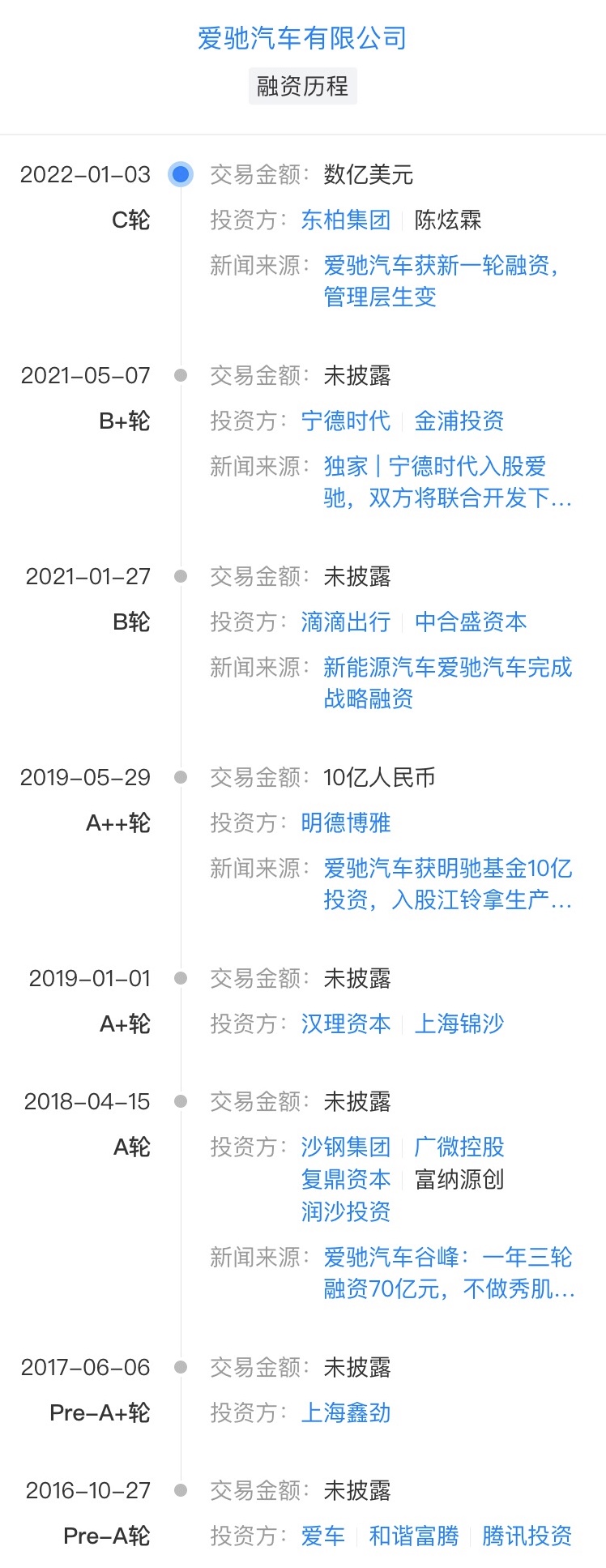View the 广微控股 investor page
Viewport: 606px width, 1568px height.
[x=459, y=1147]
